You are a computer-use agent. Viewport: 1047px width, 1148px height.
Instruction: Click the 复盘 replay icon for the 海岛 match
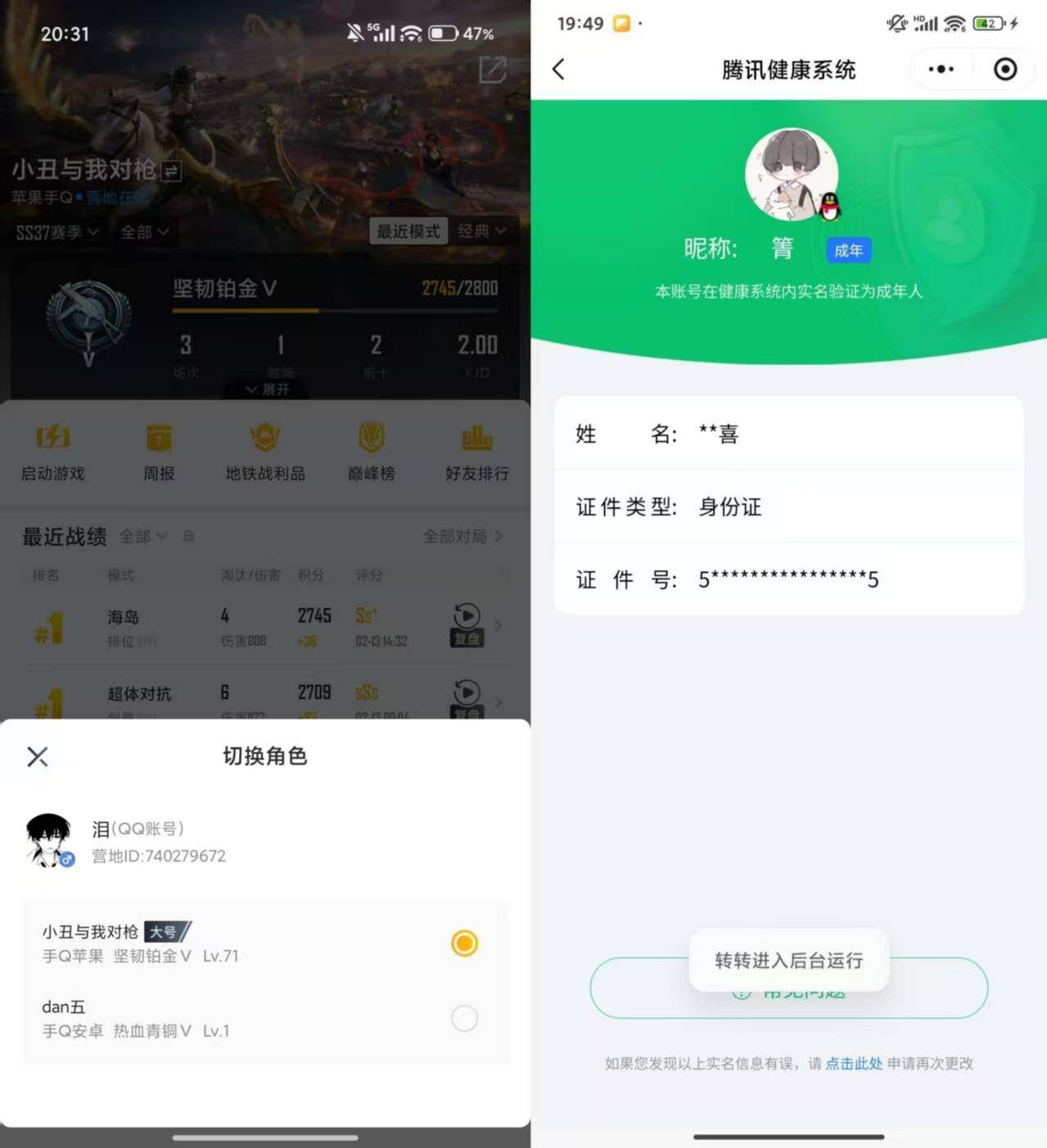coord(467,626)
